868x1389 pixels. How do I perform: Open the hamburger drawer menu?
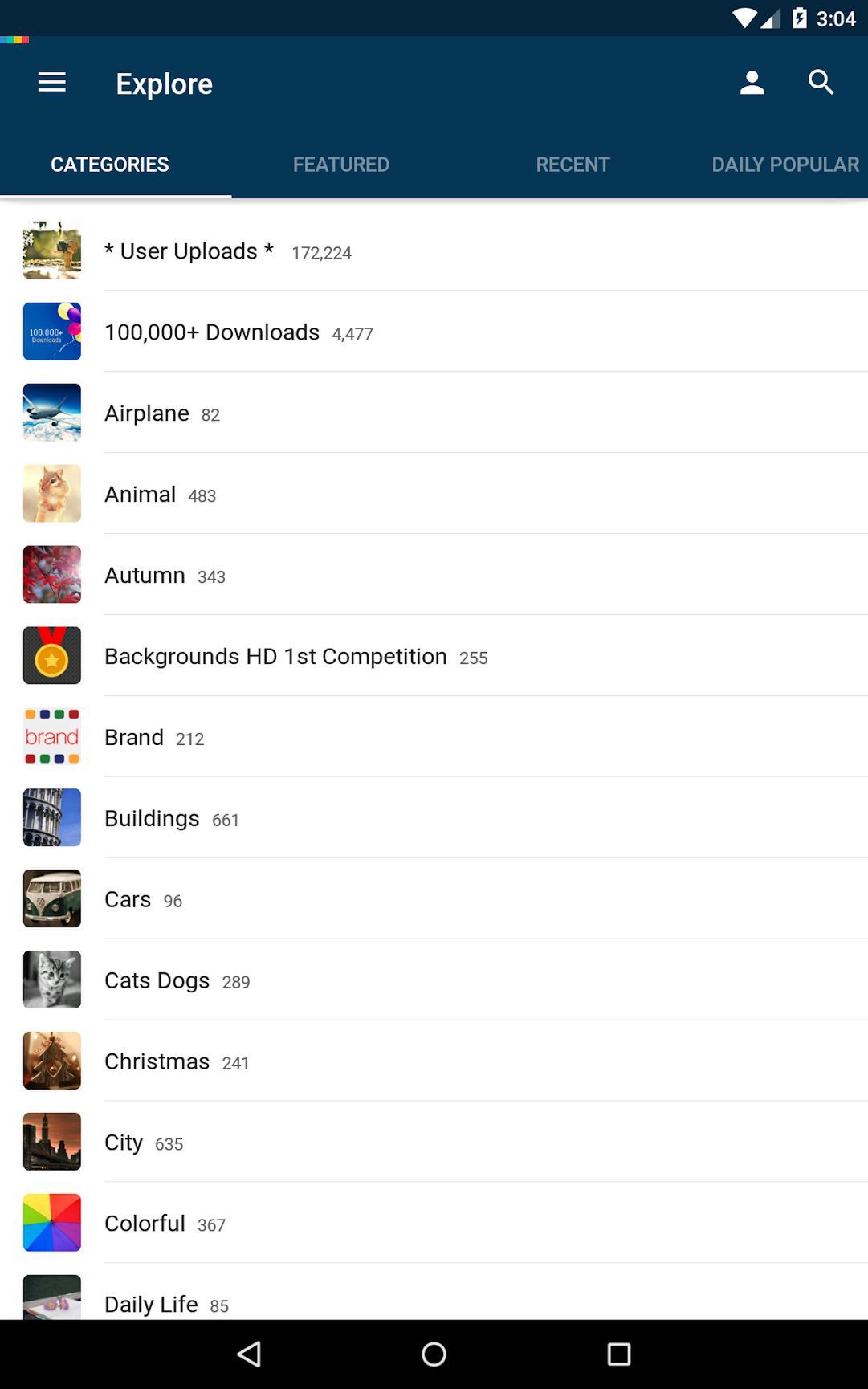click(52, 83)
